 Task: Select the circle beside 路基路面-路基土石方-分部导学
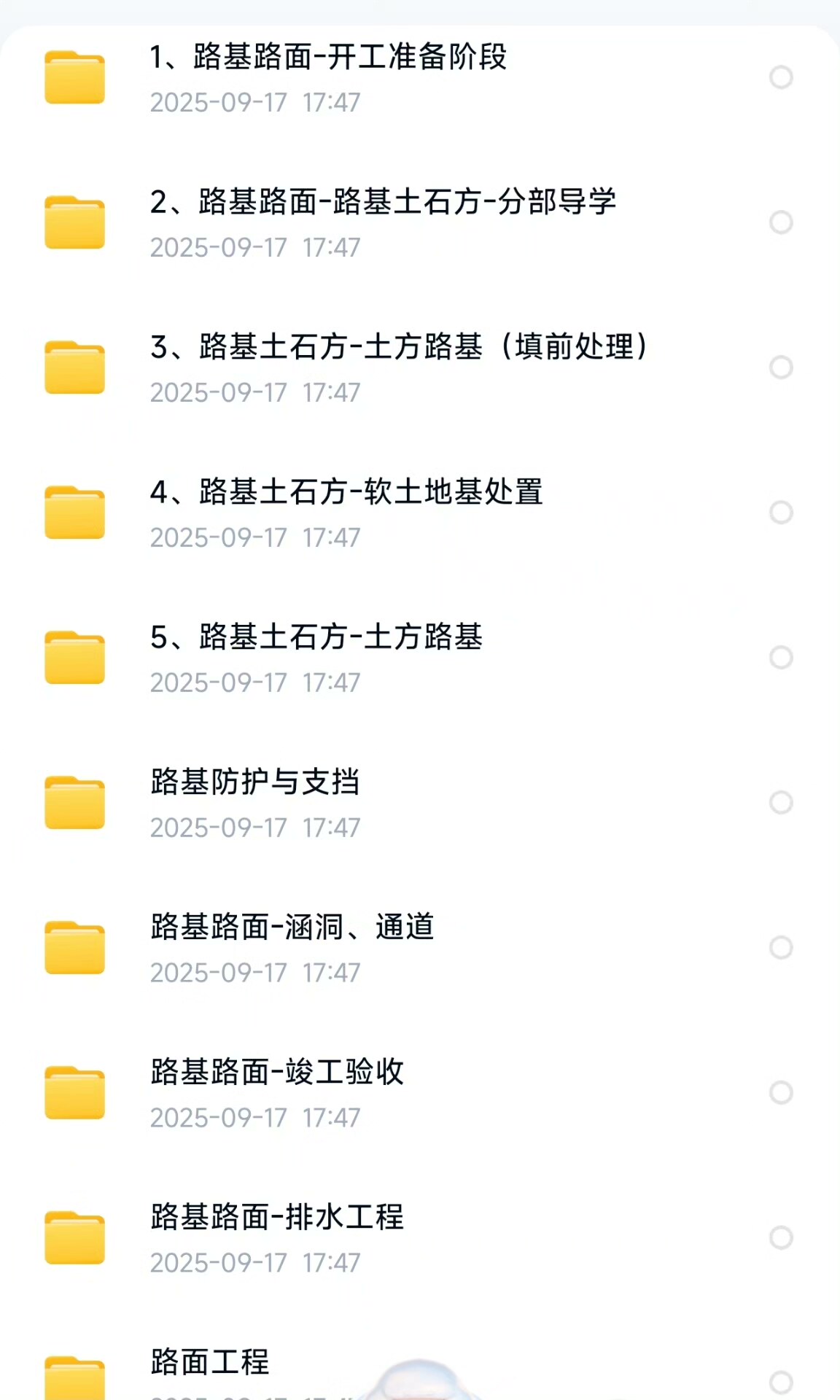781,222
